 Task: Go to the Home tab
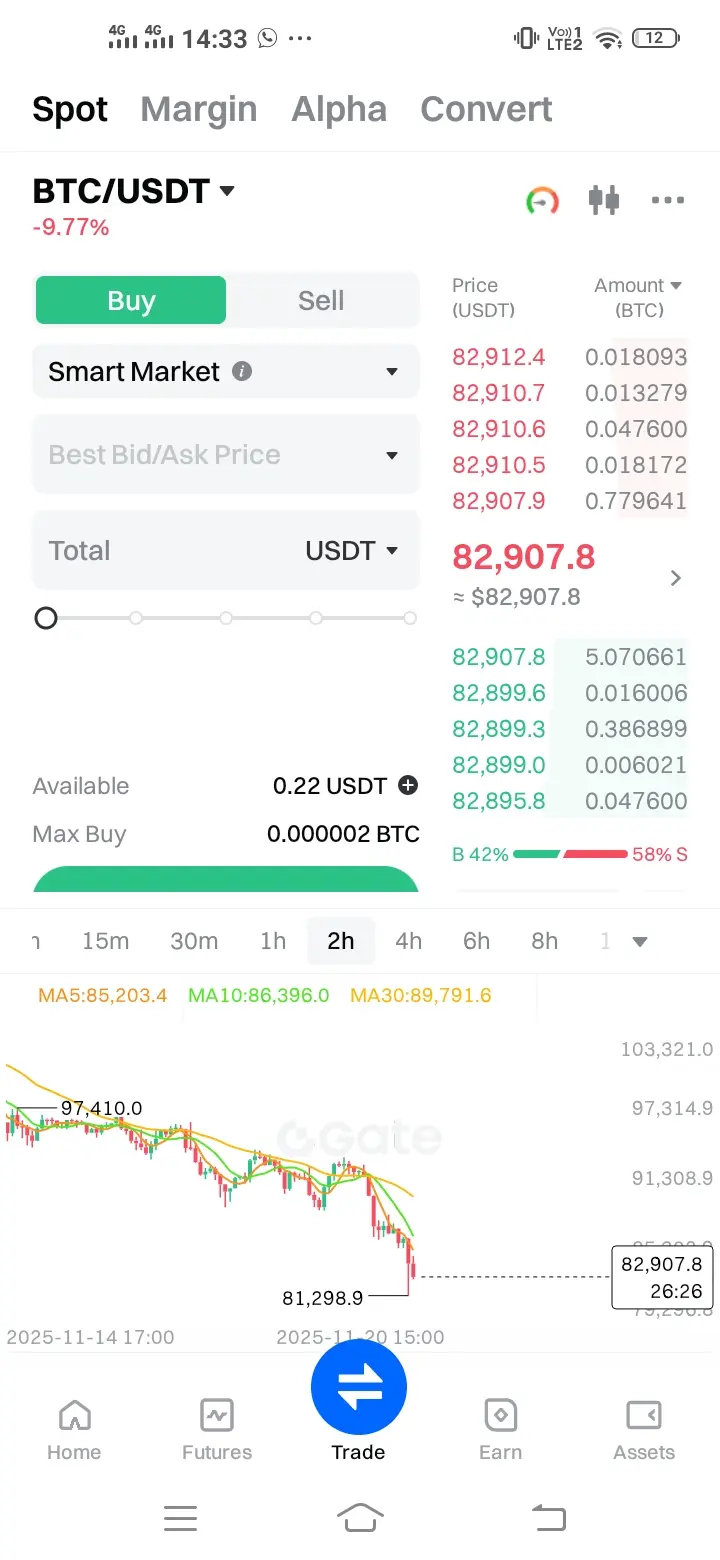[x=74, y=1430]
